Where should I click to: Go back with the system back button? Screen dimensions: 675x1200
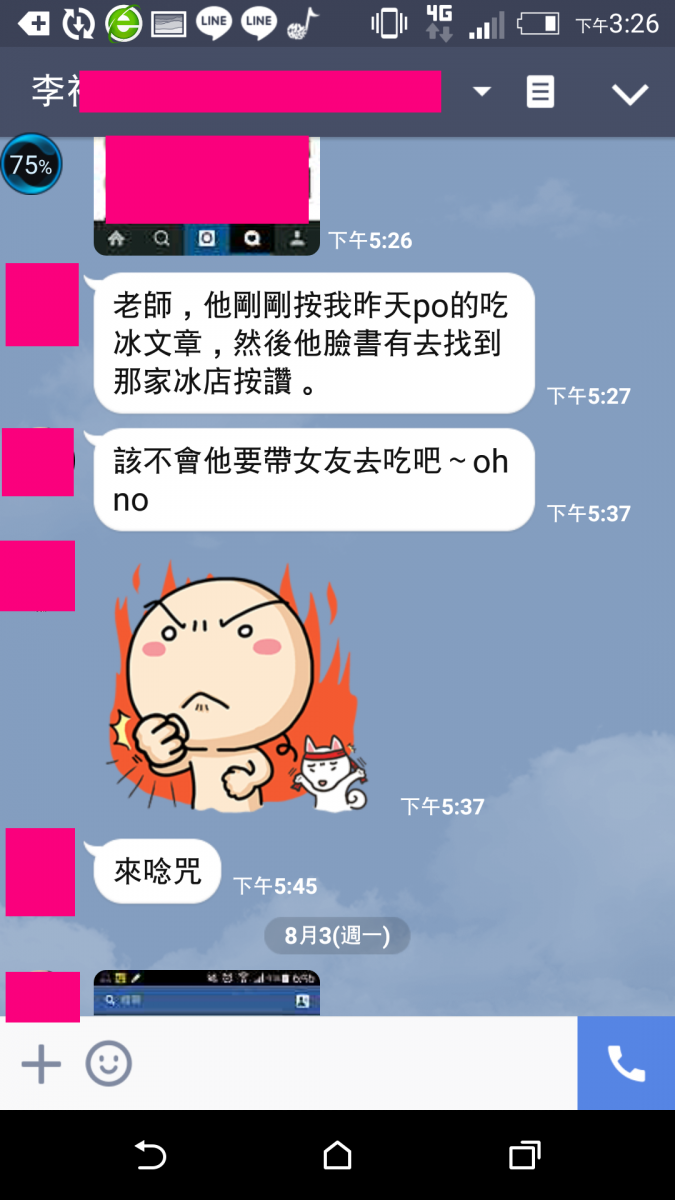click(x=150, y=1156)
